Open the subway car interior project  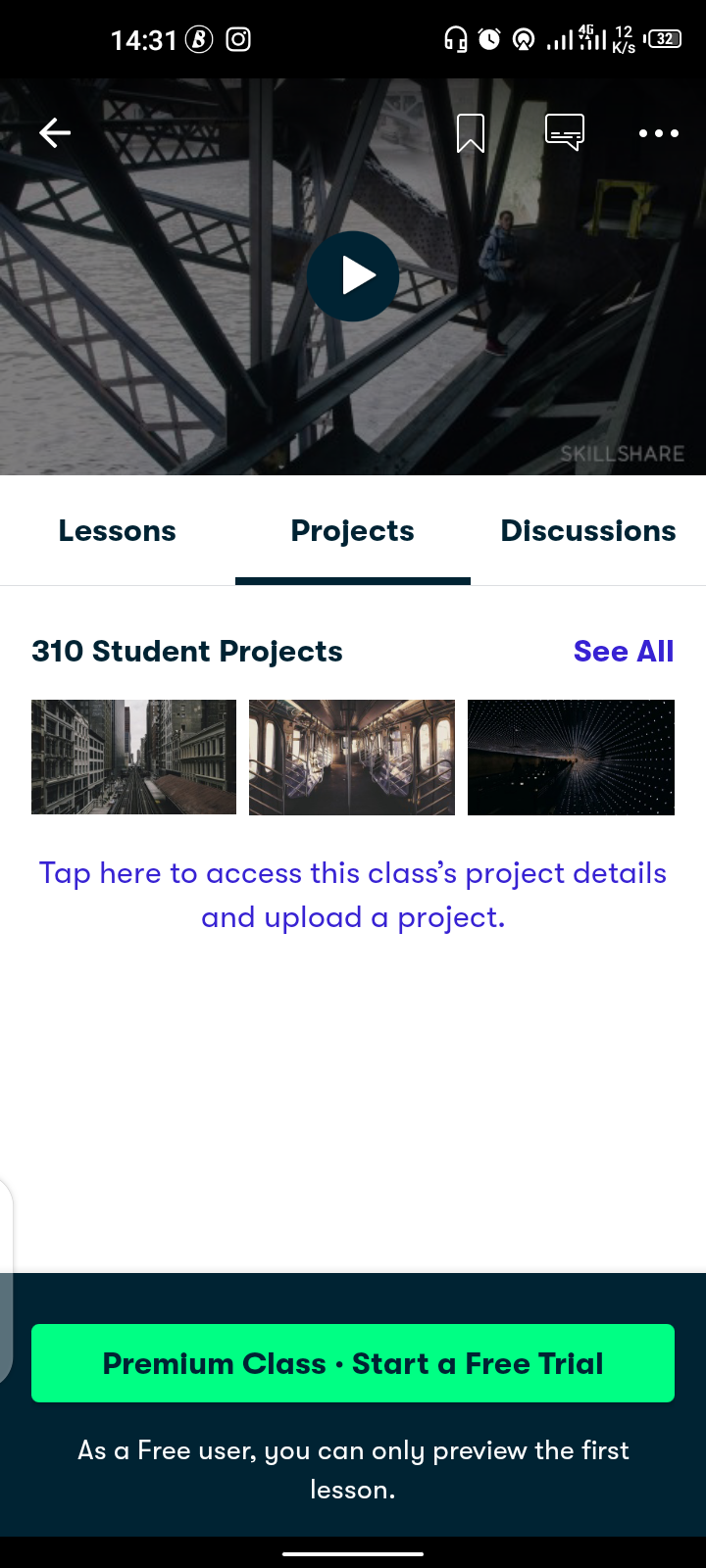click(352, 757)
